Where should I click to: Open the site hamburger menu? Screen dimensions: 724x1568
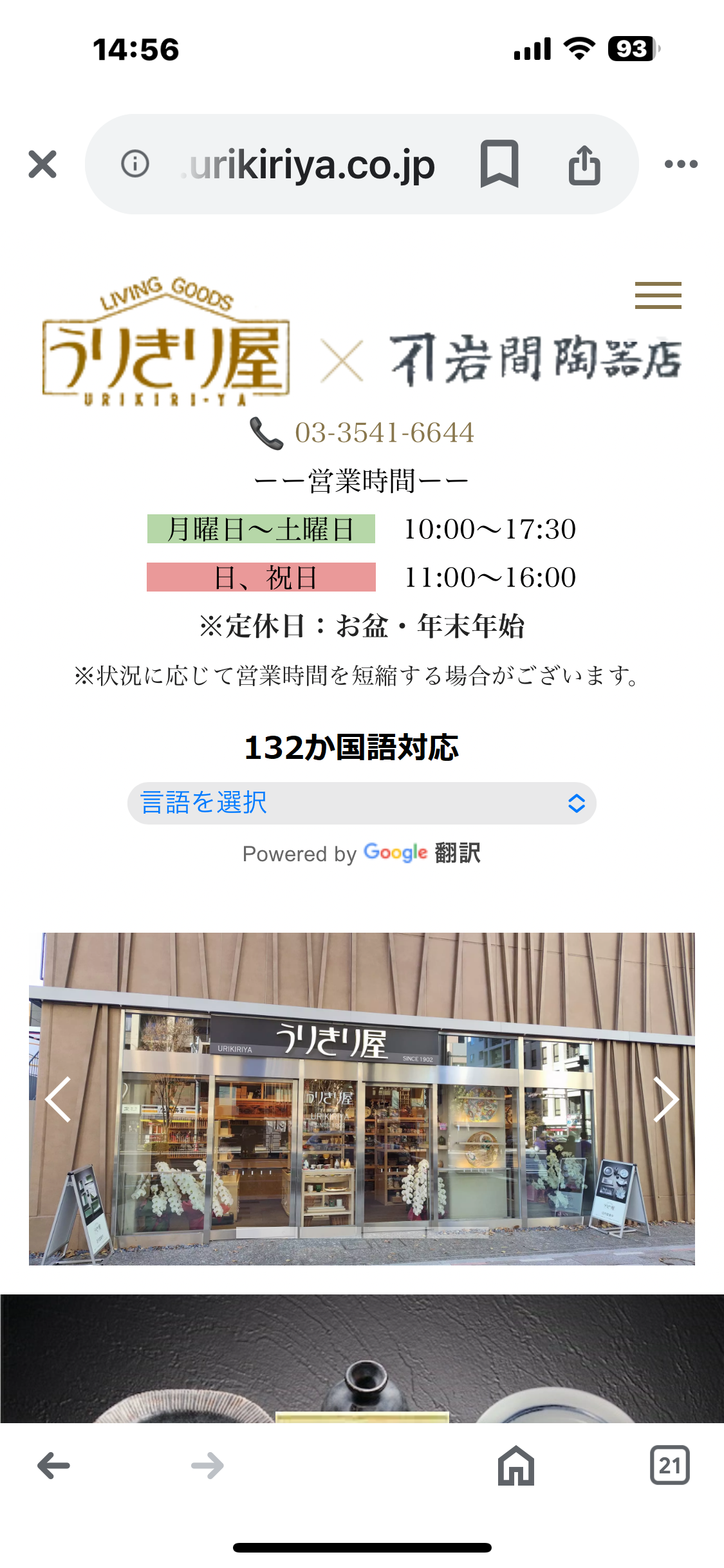pyautogui.click(x=658, y=295)
